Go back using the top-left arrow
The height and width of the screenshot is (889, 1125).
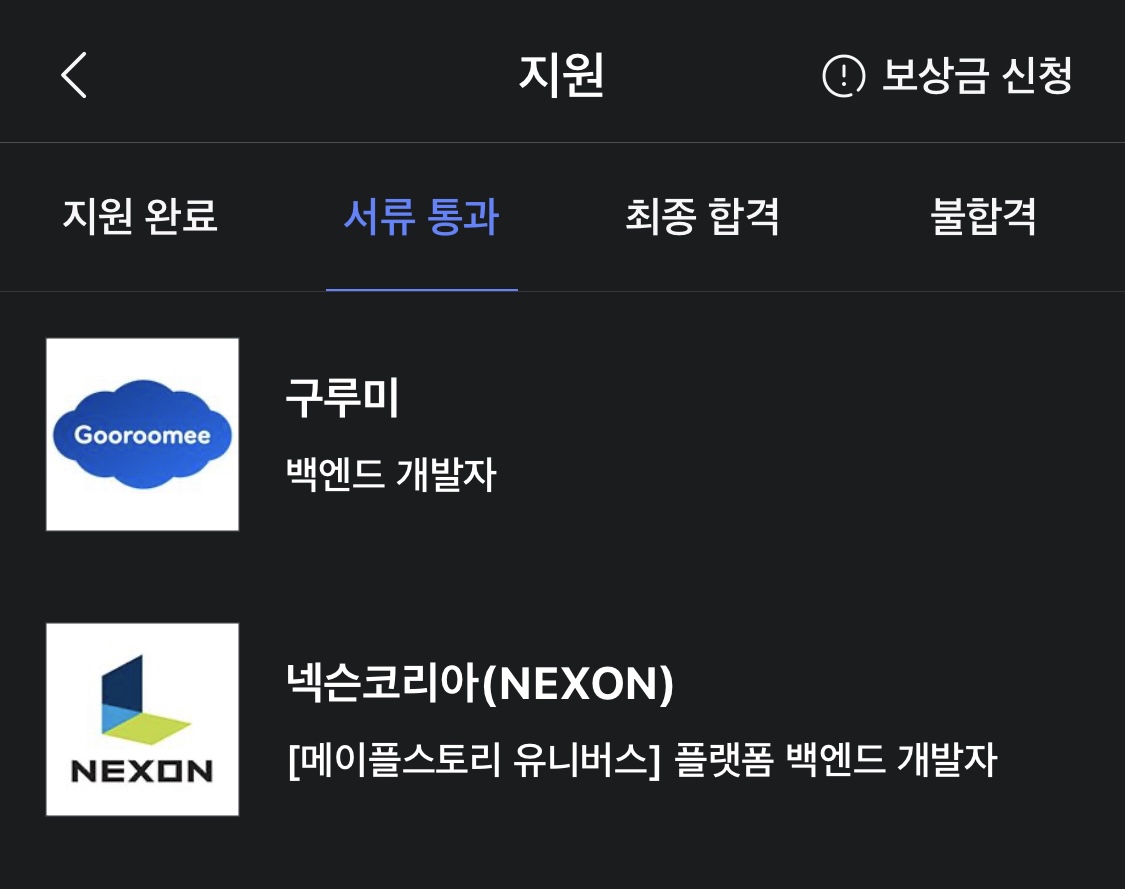[x=74, y=75]
